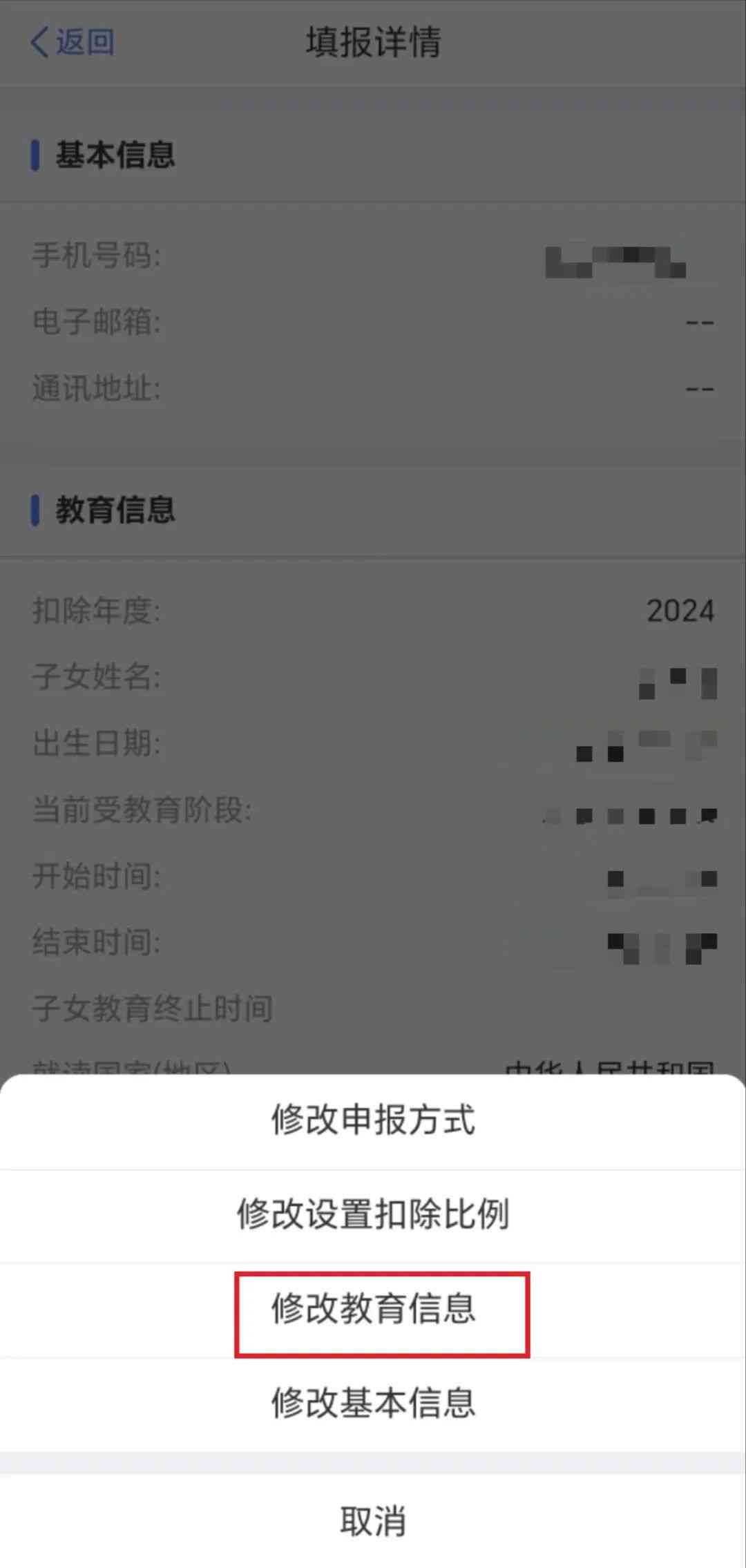Open 修改教育信息 option

point(373,1309)
